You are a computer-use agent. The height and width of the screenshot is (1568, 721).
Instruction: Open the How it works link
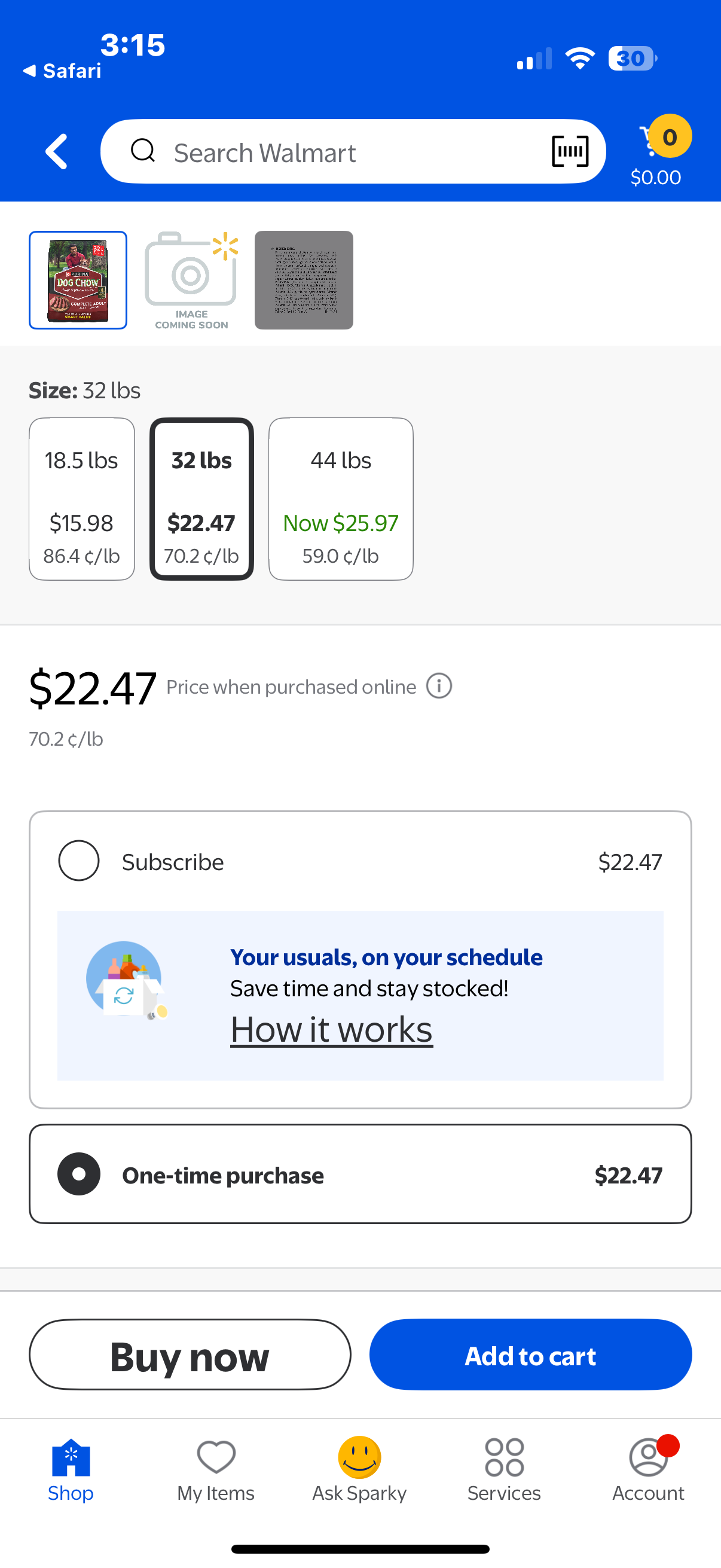pos(332,1029)
